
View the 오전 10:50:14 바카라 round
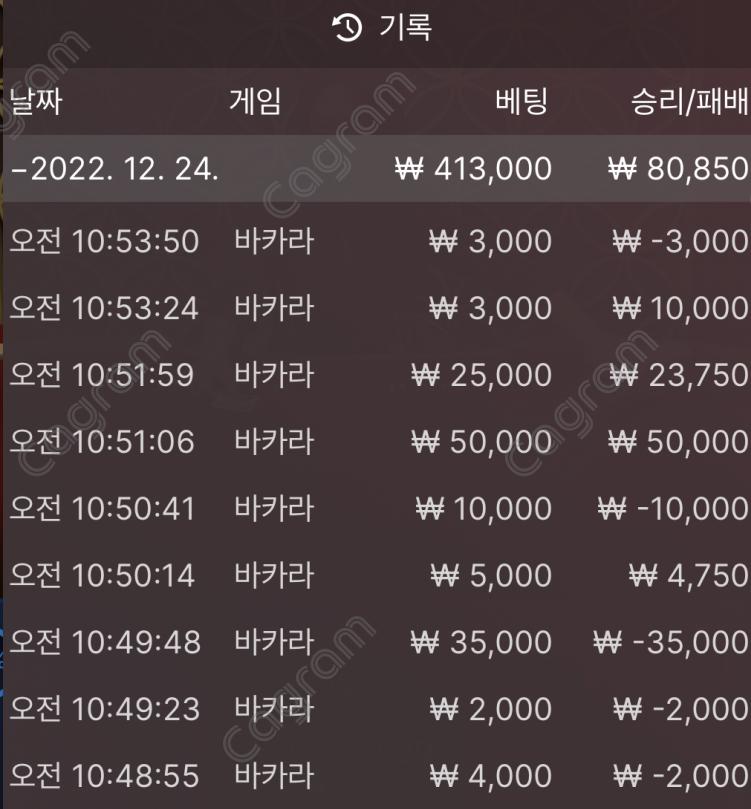pyautogui.click(x=375, y=575)
